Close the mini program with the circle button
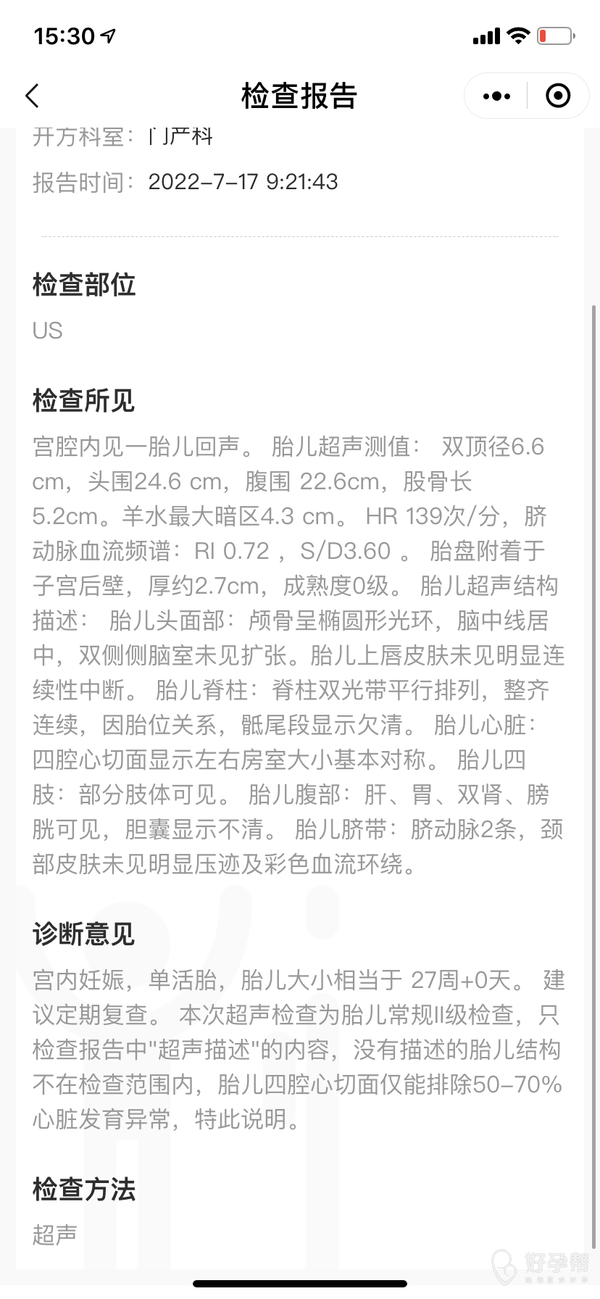This screenshot has height=1299, width=600. pos(557,96)
